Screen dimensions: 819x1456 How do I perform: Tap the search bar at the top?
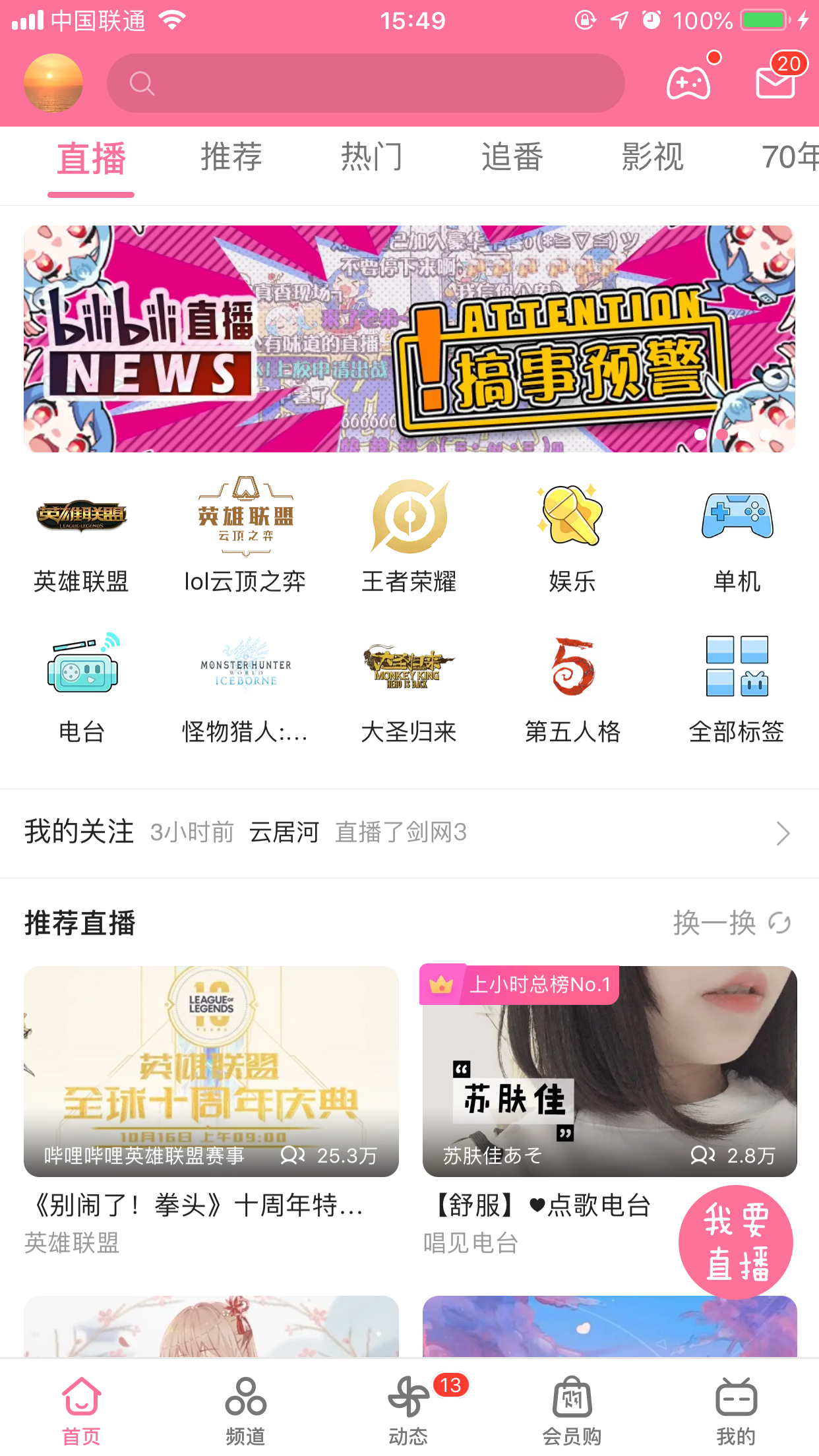point(367,83)
